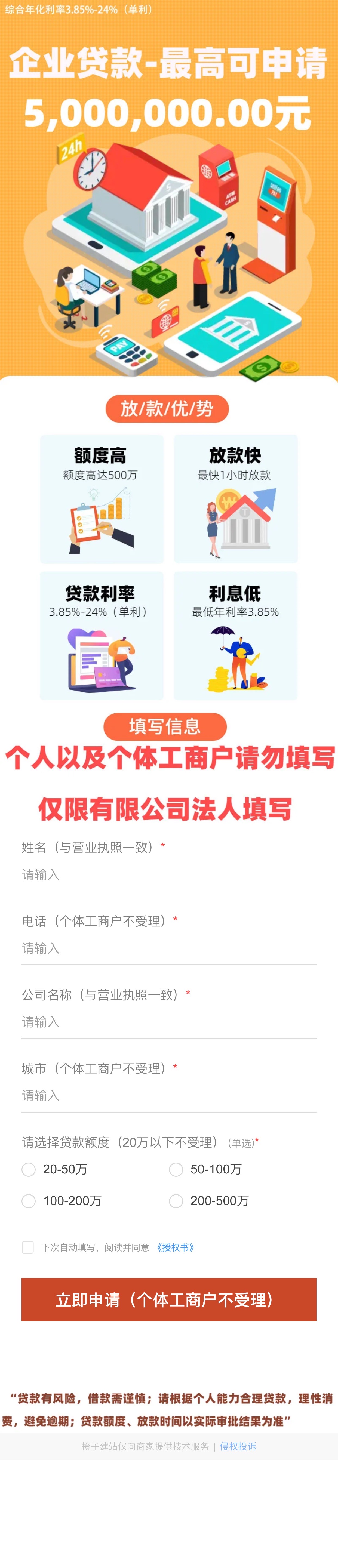
Task: Open the 《授权书》 link
Action: pos(175,1247)
